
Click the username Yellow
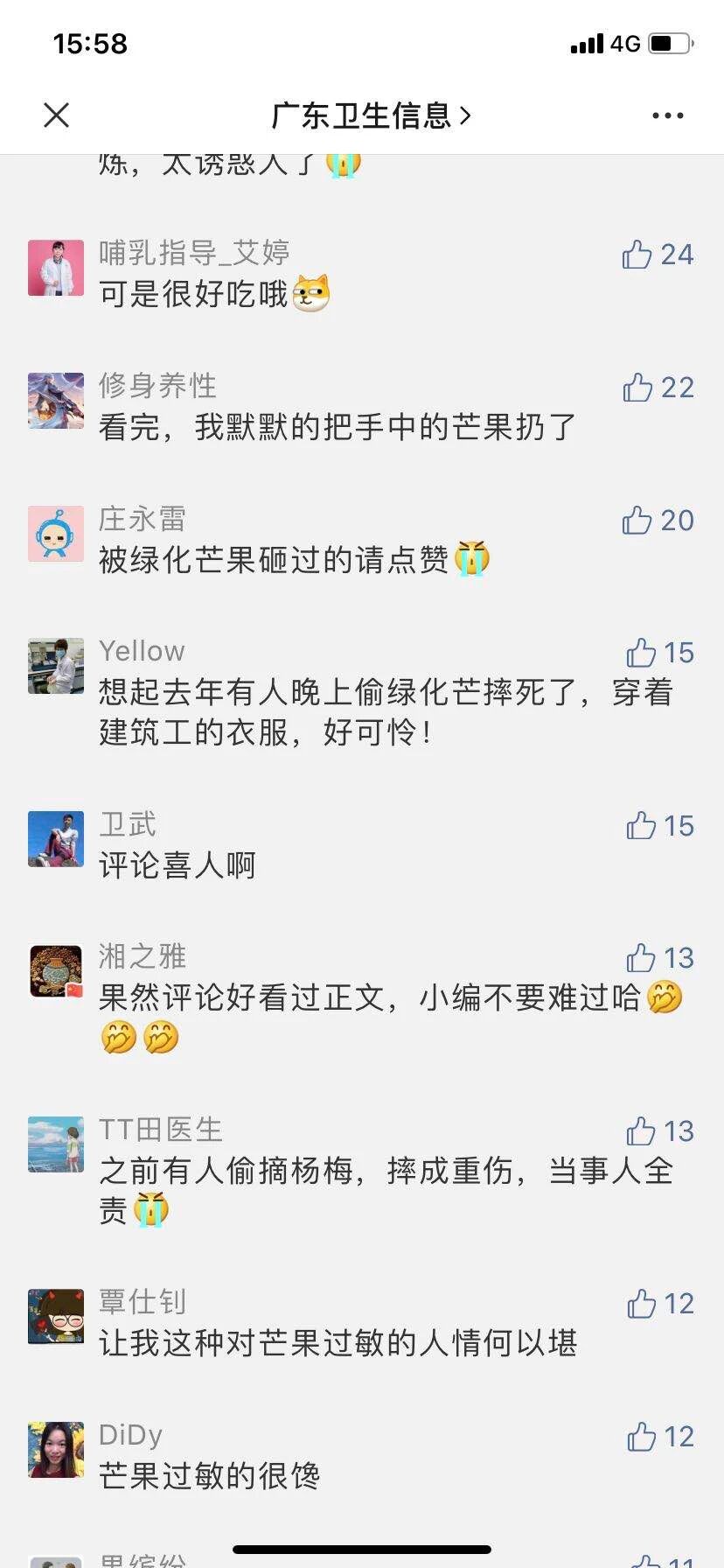140,650
